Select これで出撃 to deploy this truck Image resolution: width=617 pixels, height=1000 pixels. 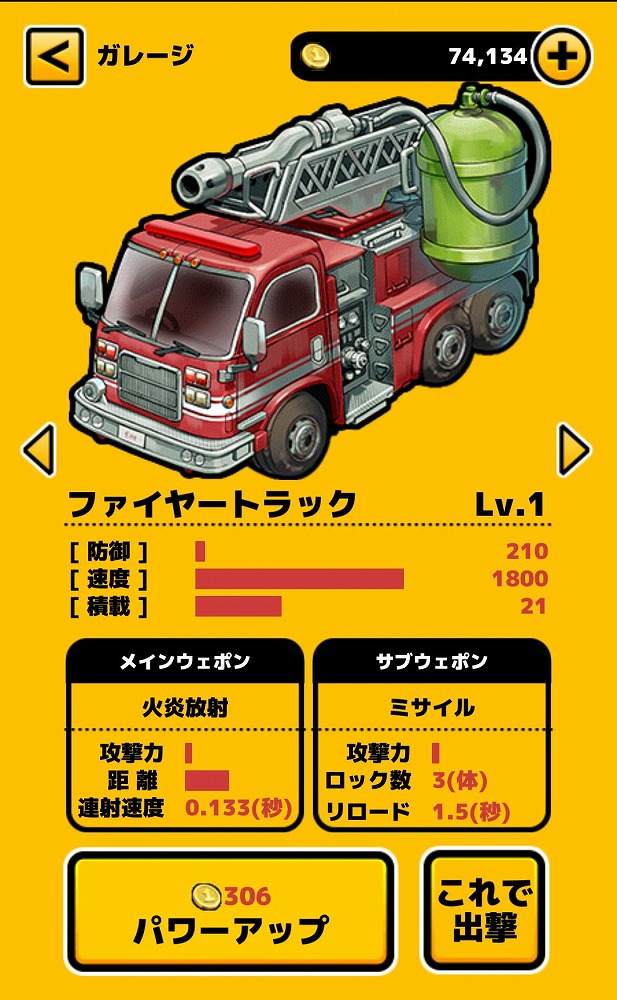[484, 911]
